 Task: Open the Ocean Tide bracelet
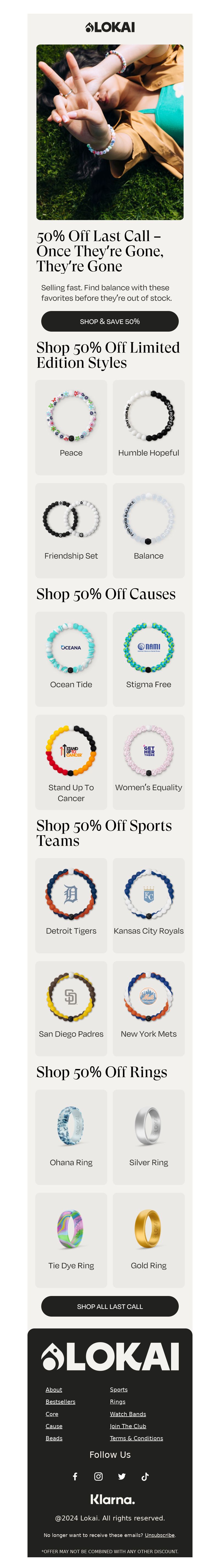[x=71, y=659]
